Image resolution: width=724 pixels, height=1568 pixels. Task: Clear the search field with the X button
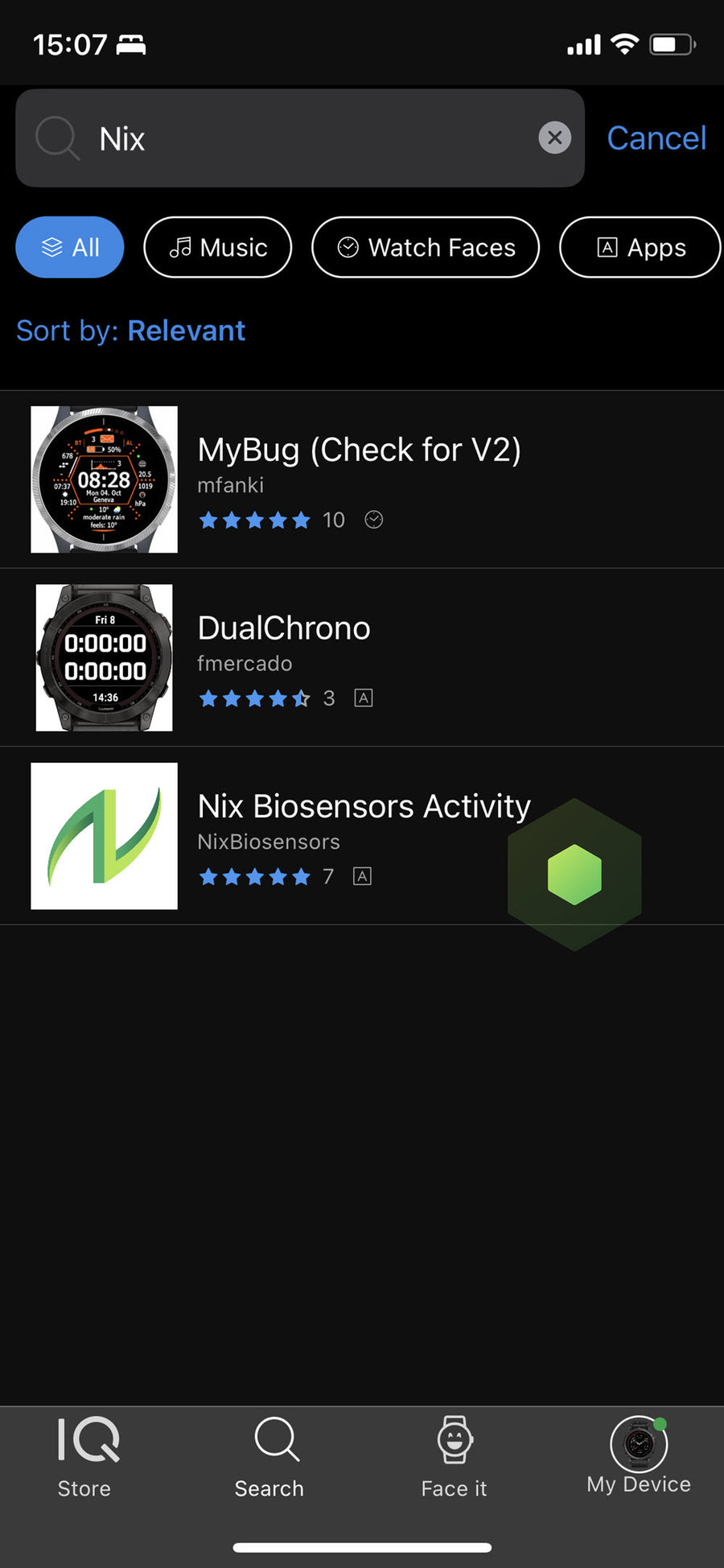point(554,138)
